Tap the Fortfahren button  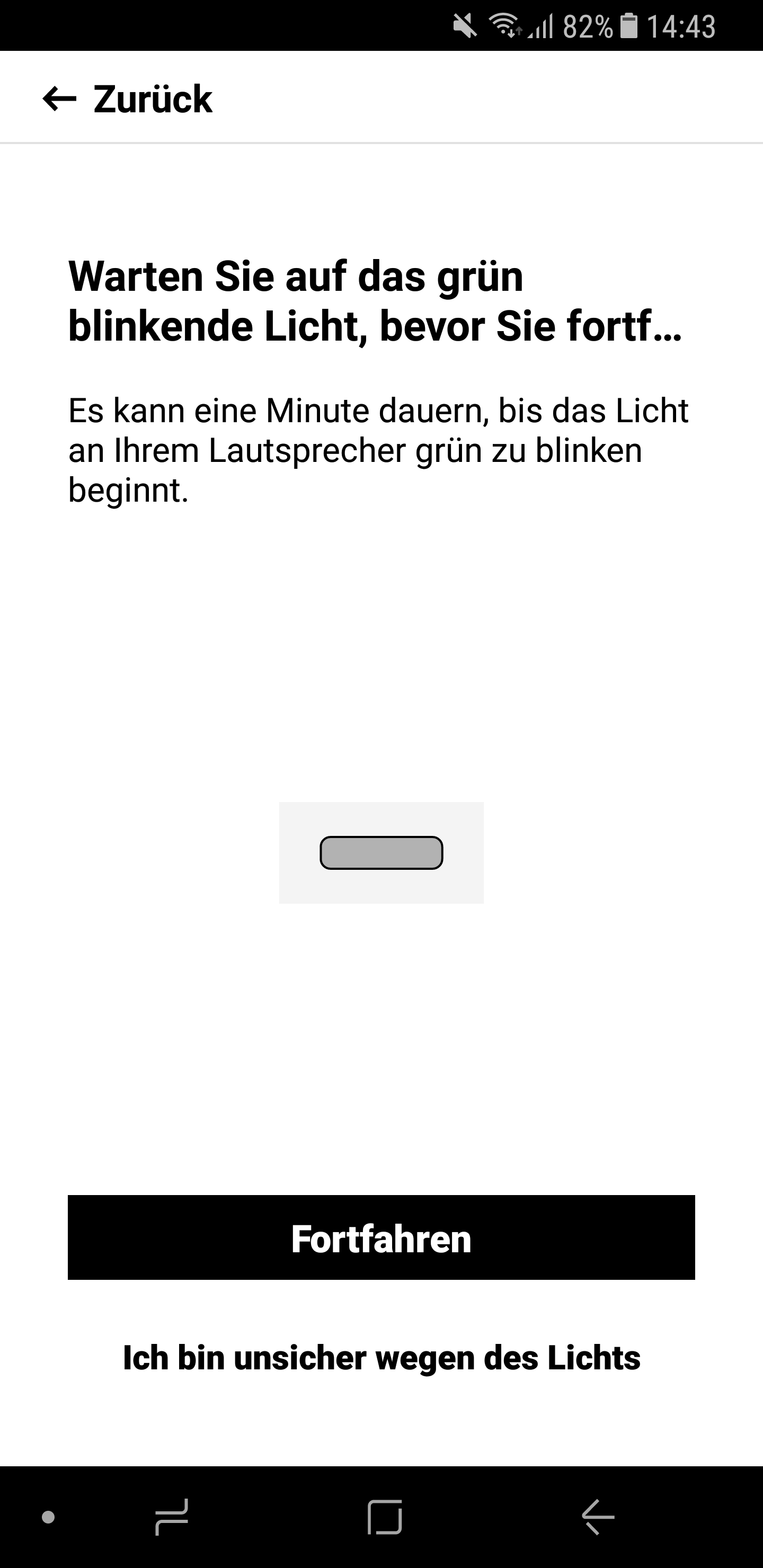(x=381, y=1237)
